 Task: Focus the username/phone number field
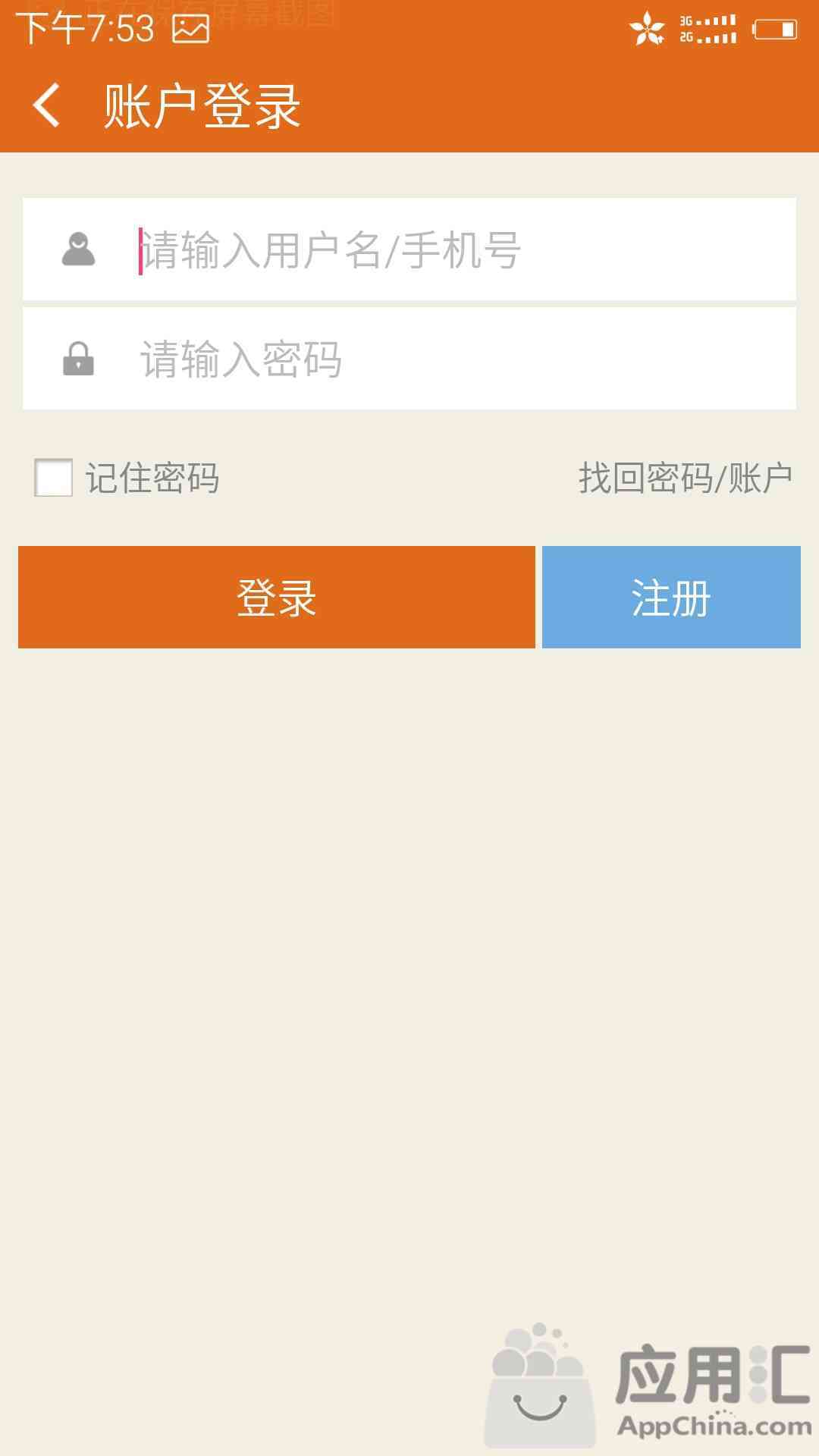coord(455,250)
